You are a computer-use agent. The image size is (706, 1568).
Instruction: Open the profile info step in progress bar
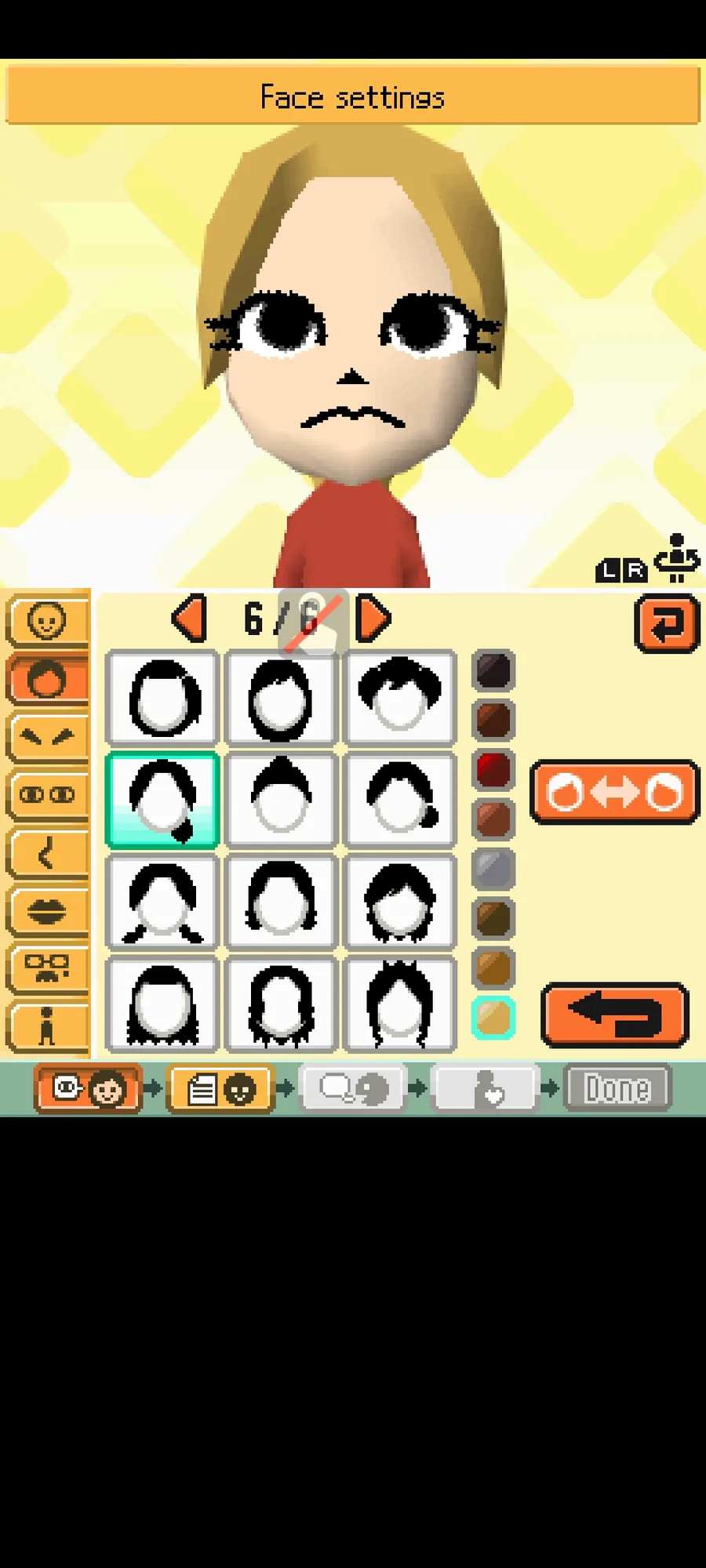pyautogui.click(x=221, y=1089)
